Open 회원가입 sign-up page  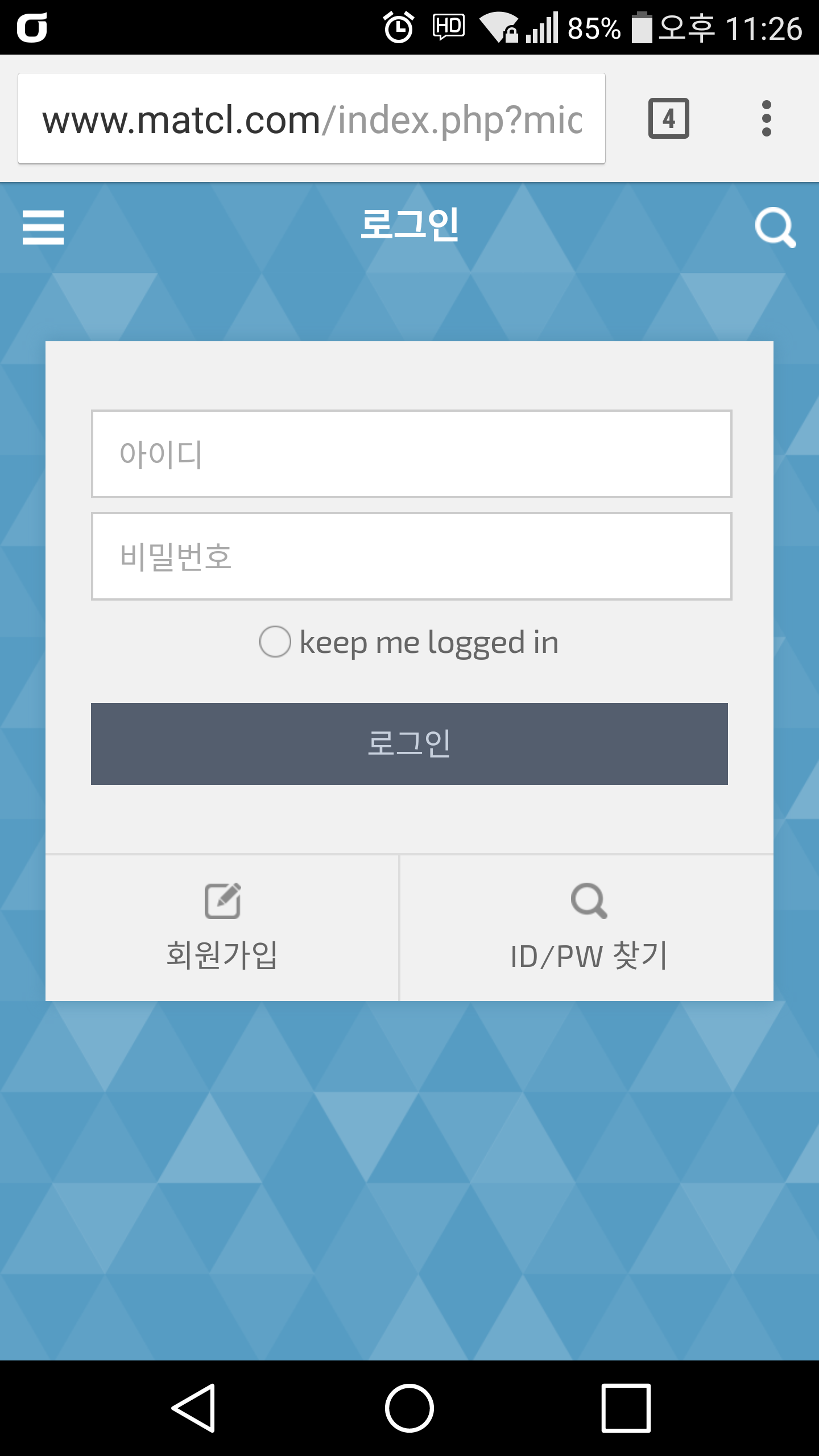pyautogui.click(x=222, y=928)
